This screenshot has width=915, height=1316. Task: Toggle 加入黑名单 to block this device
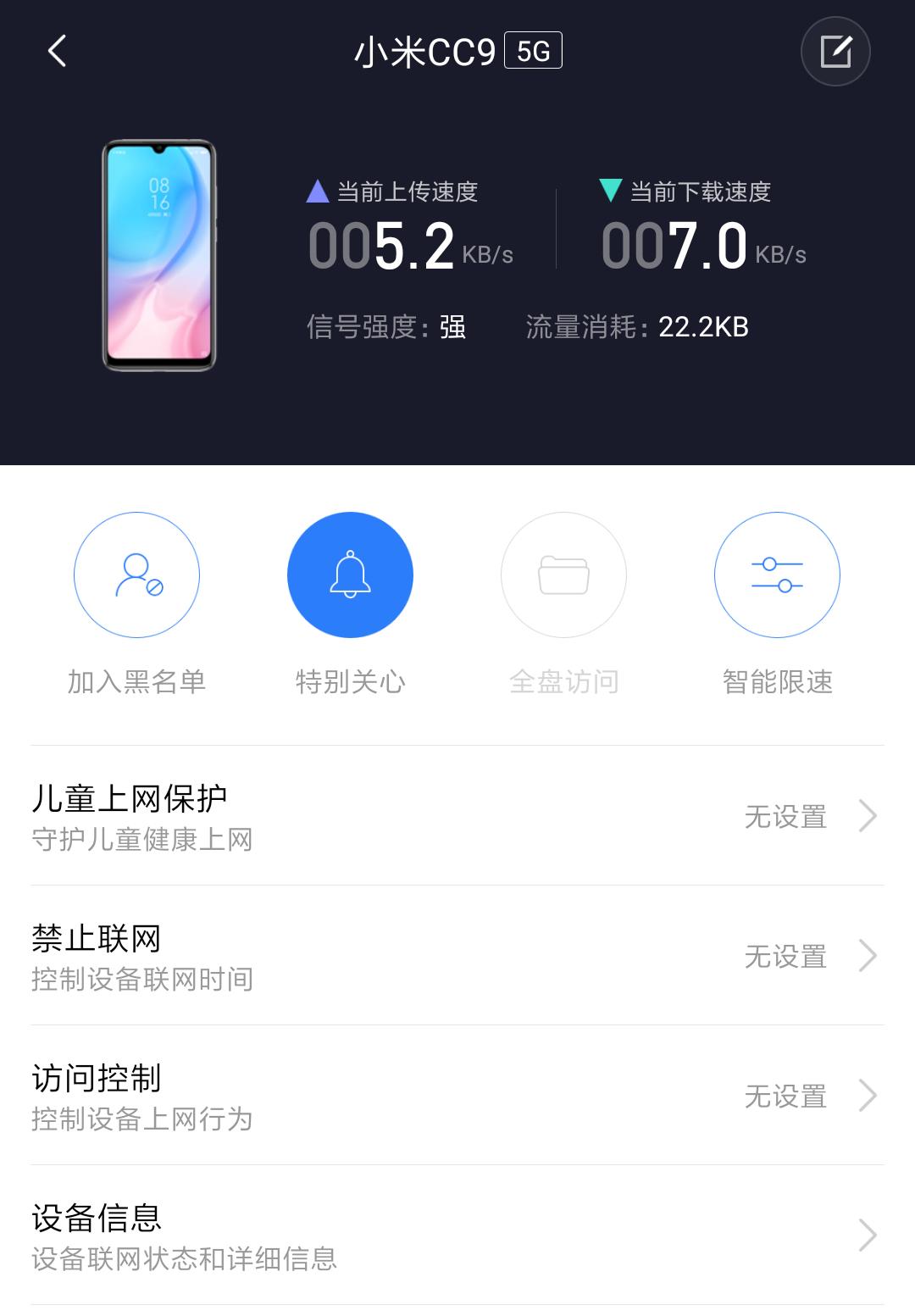136,575
